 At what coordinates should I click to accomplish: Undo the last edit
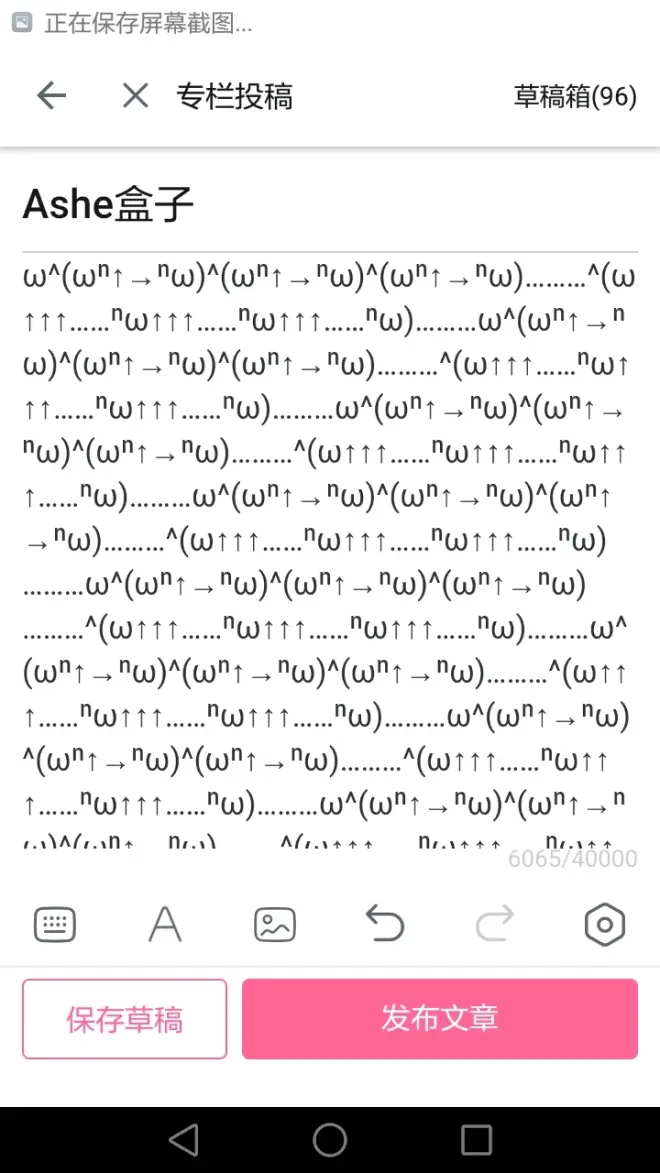[385, 925]
